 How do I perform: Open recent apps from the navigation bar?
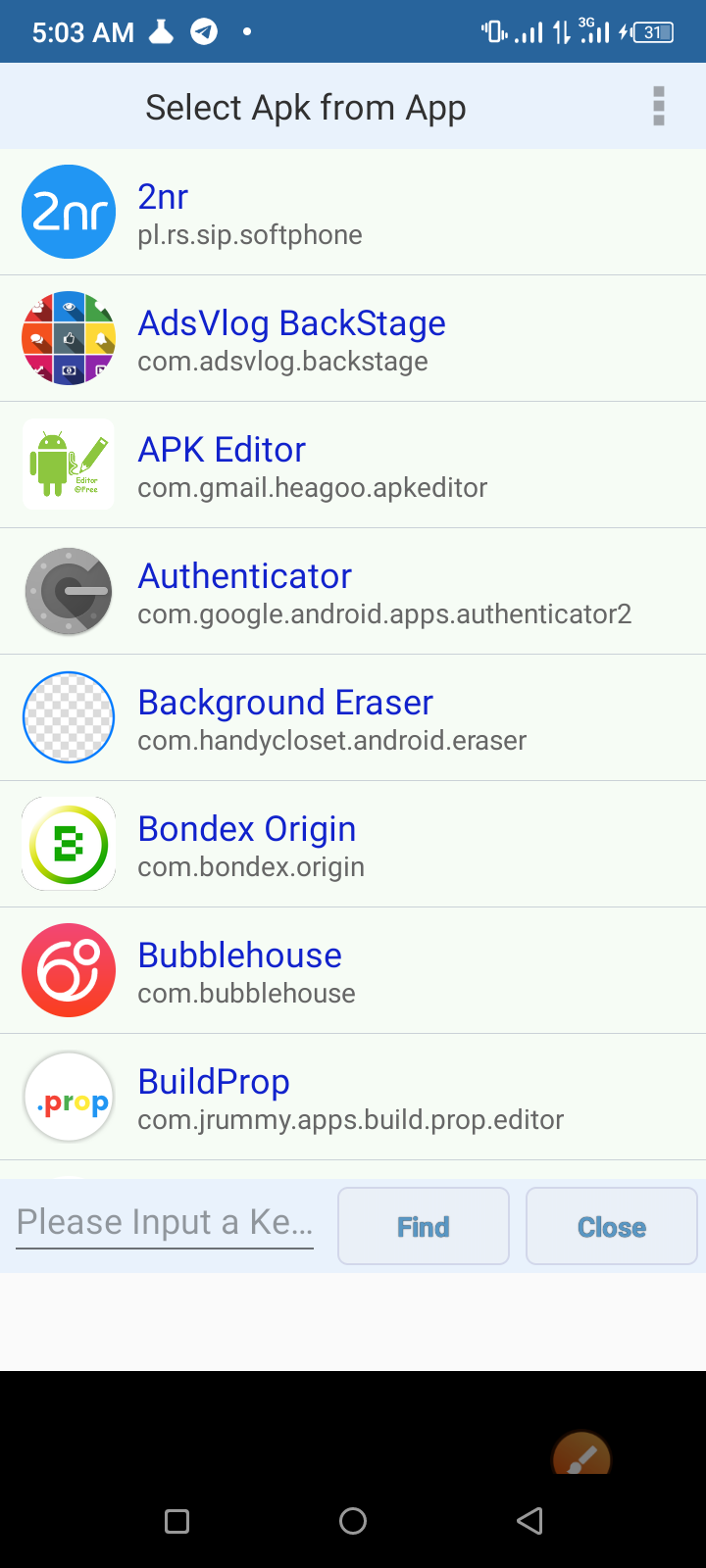click(177, 1521)
